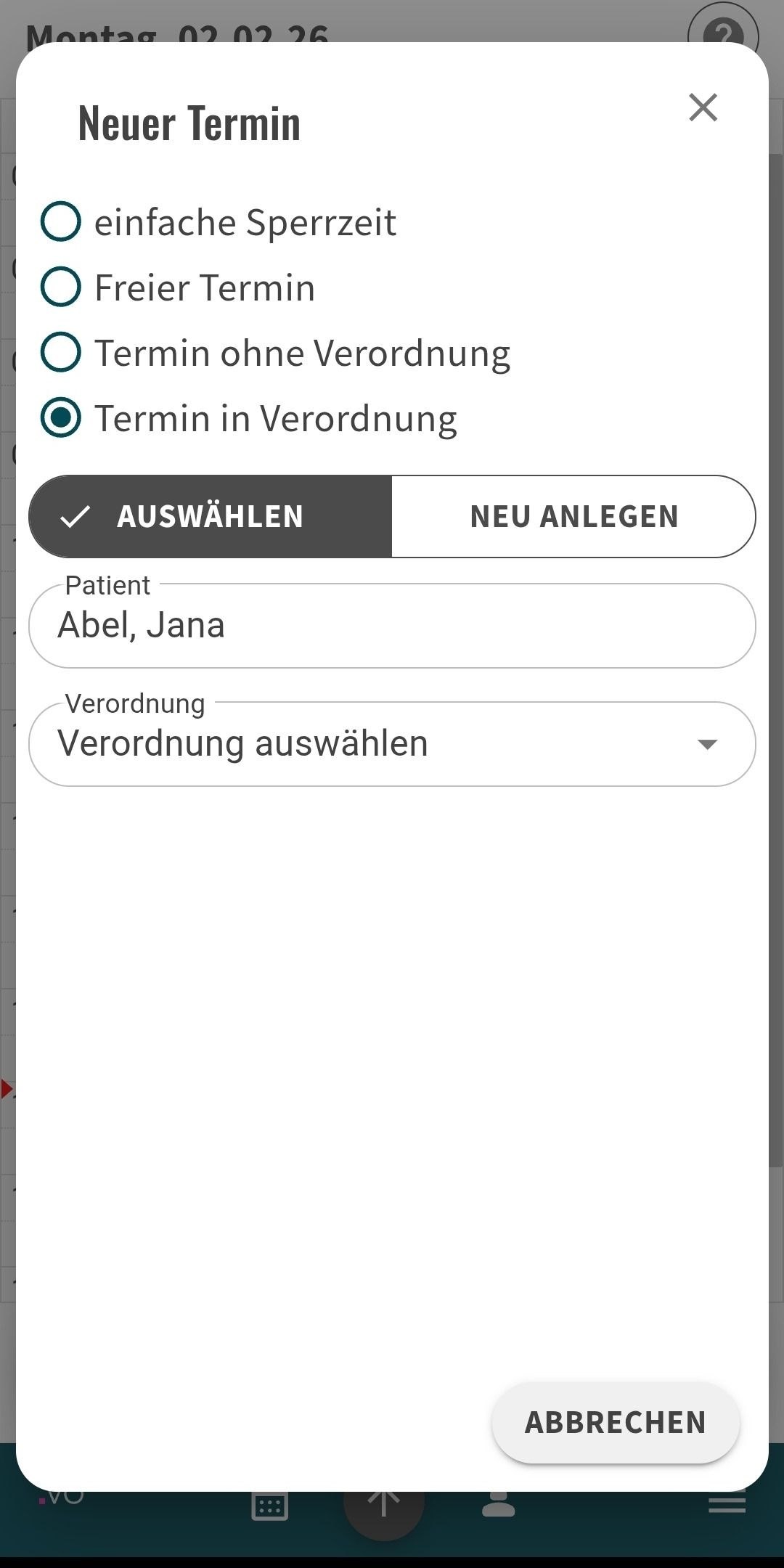Select Termin ohne Verordnung

(x=61, y=352)
